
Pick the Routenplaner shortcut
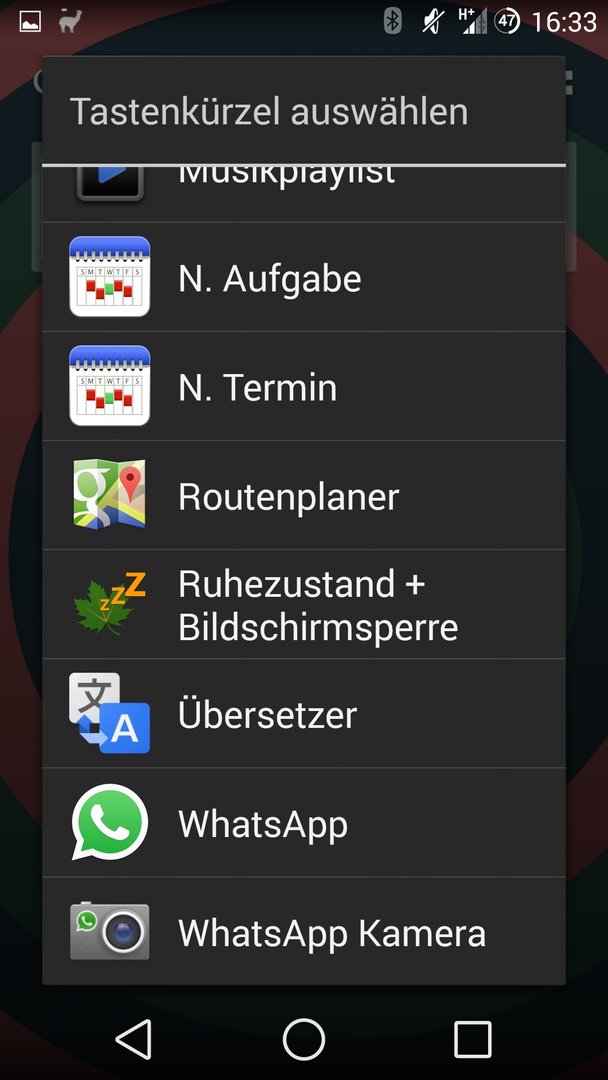[x=304, y=495]
